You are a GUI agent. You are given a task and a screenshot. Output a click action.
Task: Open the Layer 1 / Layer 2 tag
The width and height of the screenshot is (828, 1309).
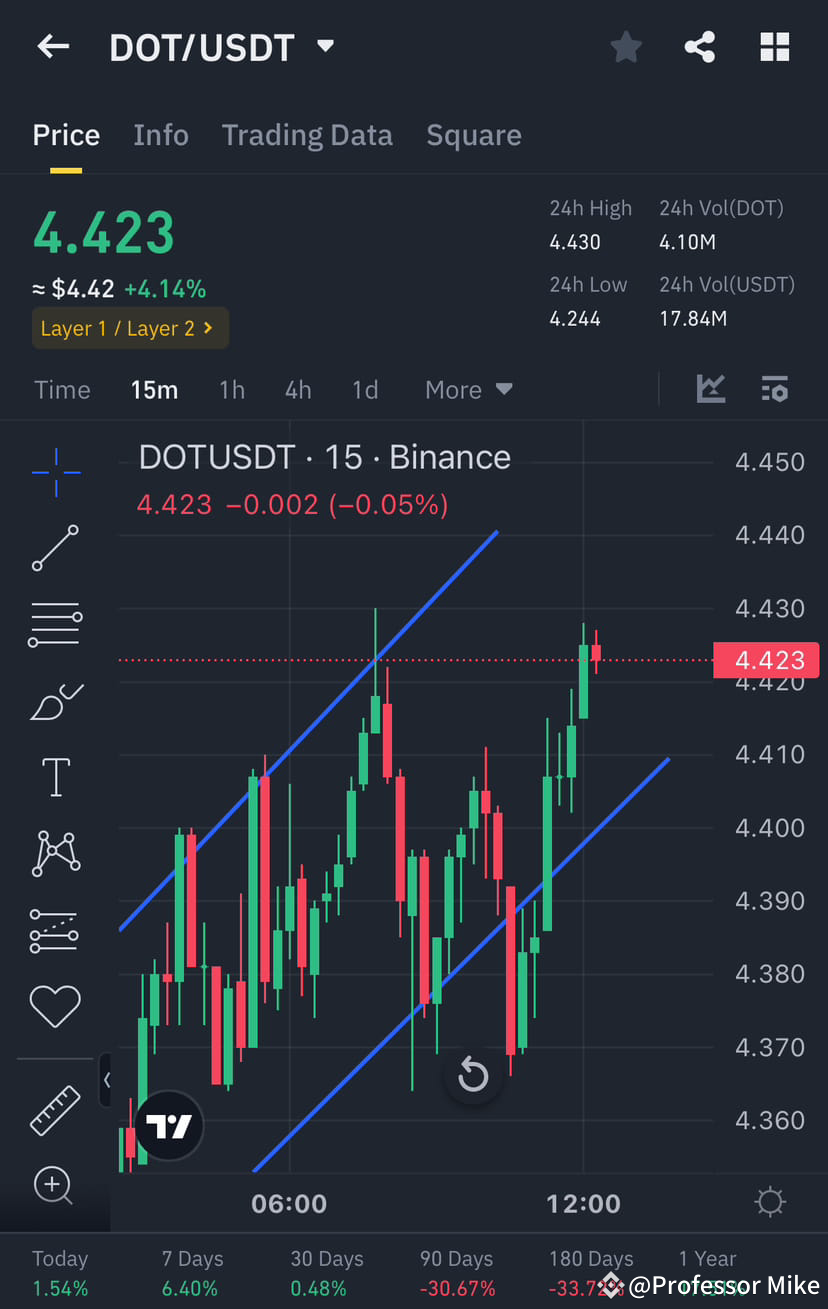point(130,328)
